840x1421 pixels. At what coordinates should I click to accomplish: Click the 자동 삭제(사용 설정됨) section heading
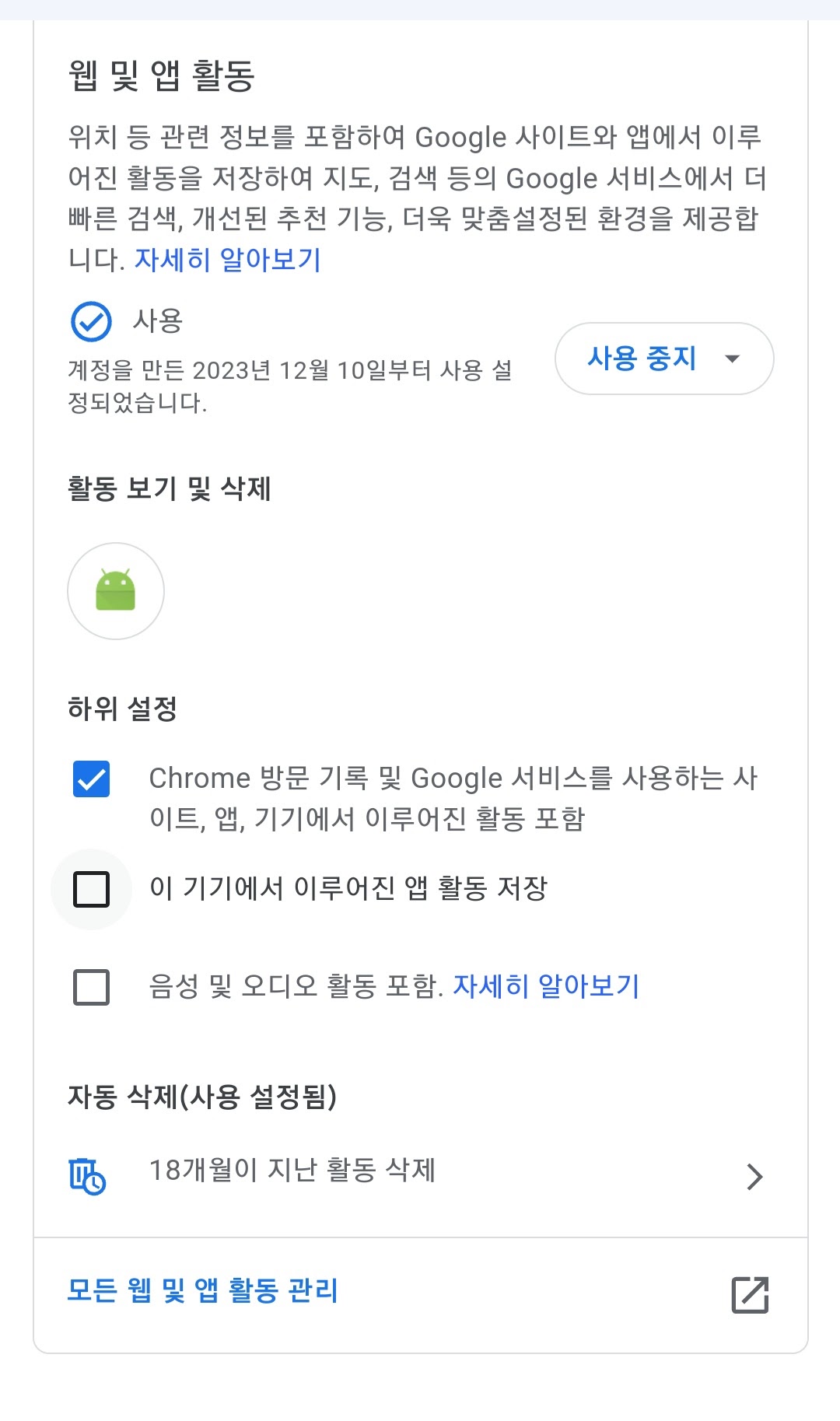(x=204, y=1097)
